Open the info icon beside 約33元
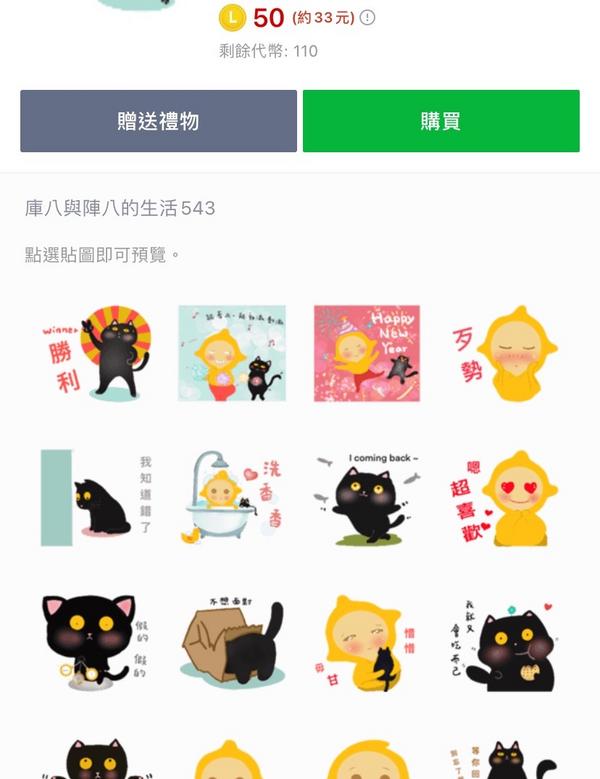This screenshot has width=600, height=779. [367, 18]
